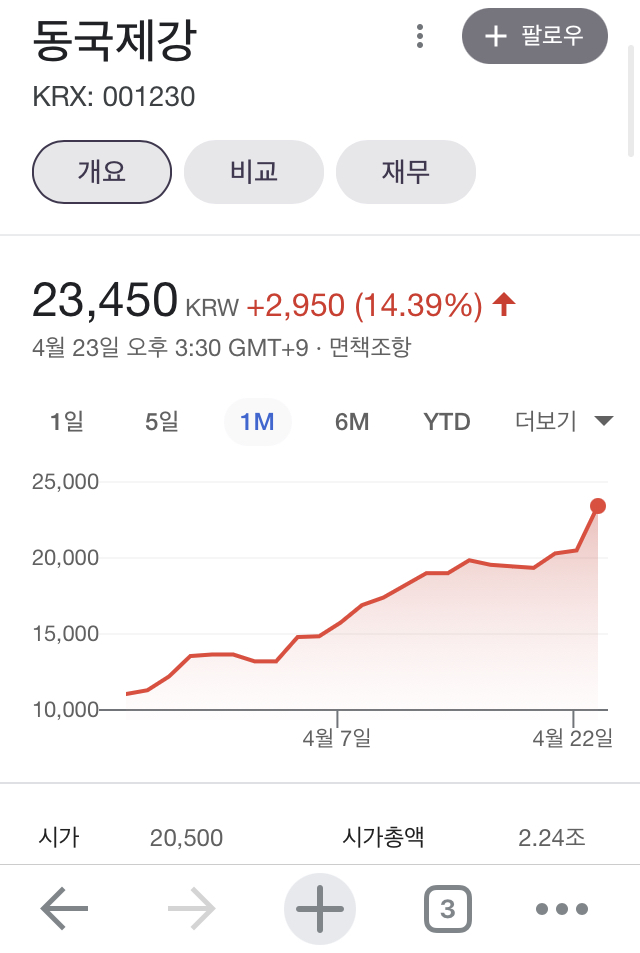Open a new browser tab
Viewport: 640px width, 953px height.
tap(320, 909)
